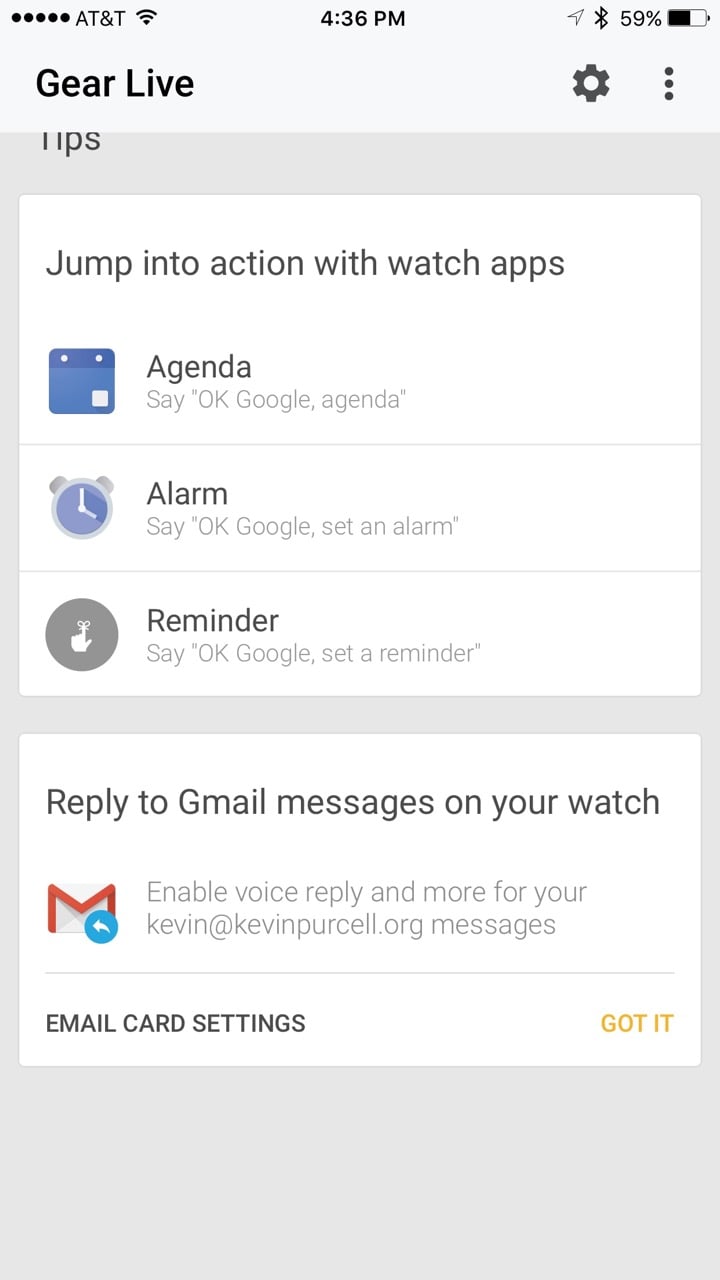
Task: Open Email Card Settings
Action: [176, 1023]
